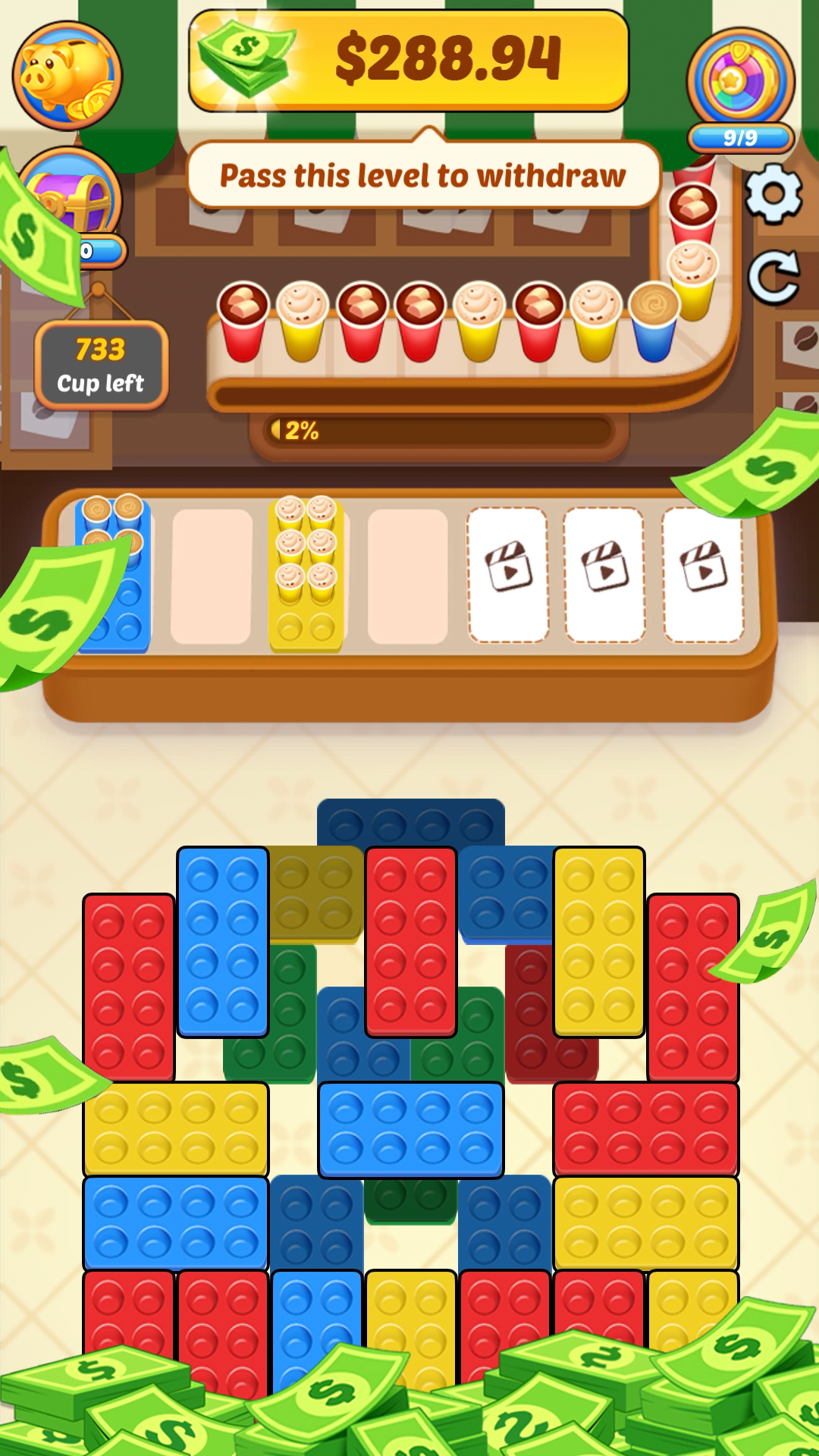
Task: Select the horizontal blue block in center
Action: (x=410, y=1130)
